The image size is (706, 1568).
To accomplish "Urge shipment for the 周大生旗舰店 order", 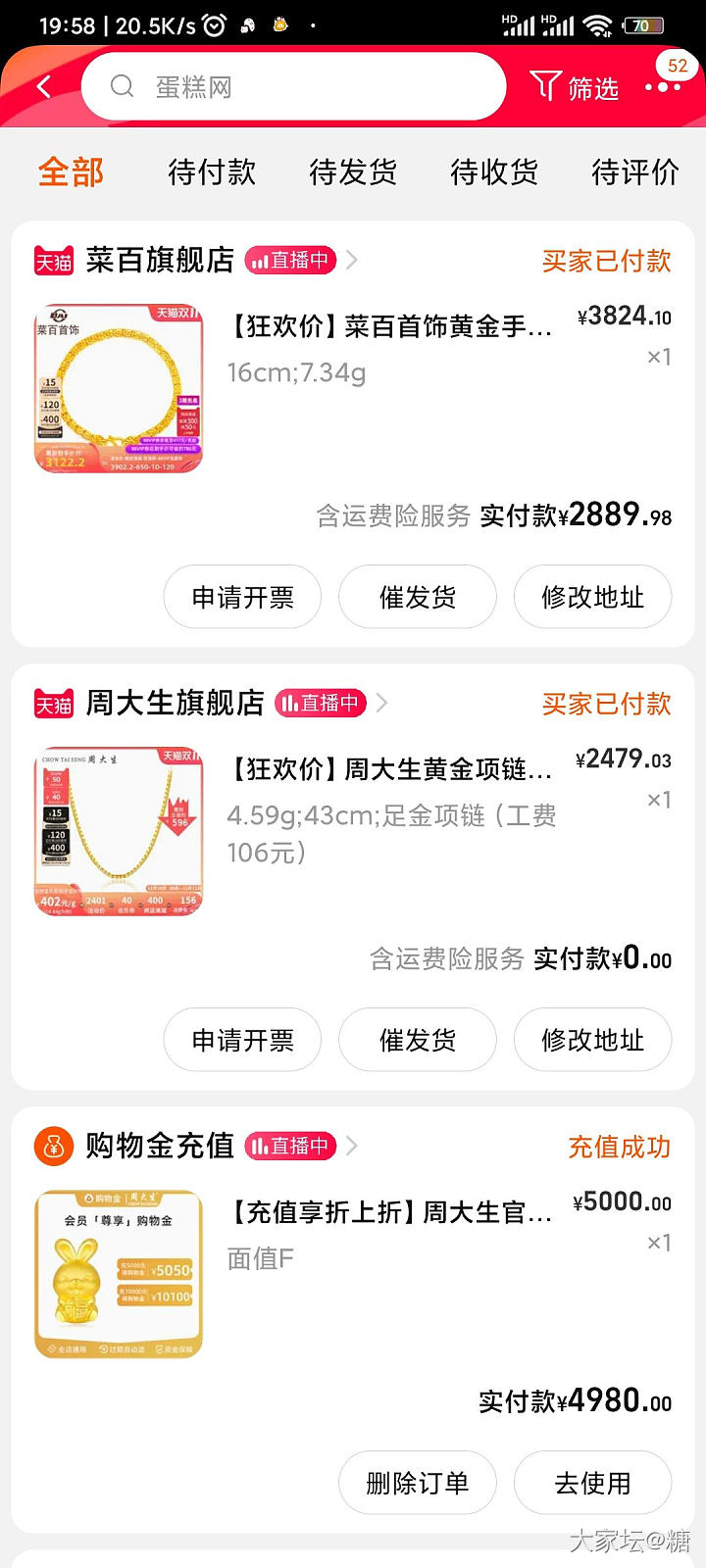I will click(x=418, y=1040).
